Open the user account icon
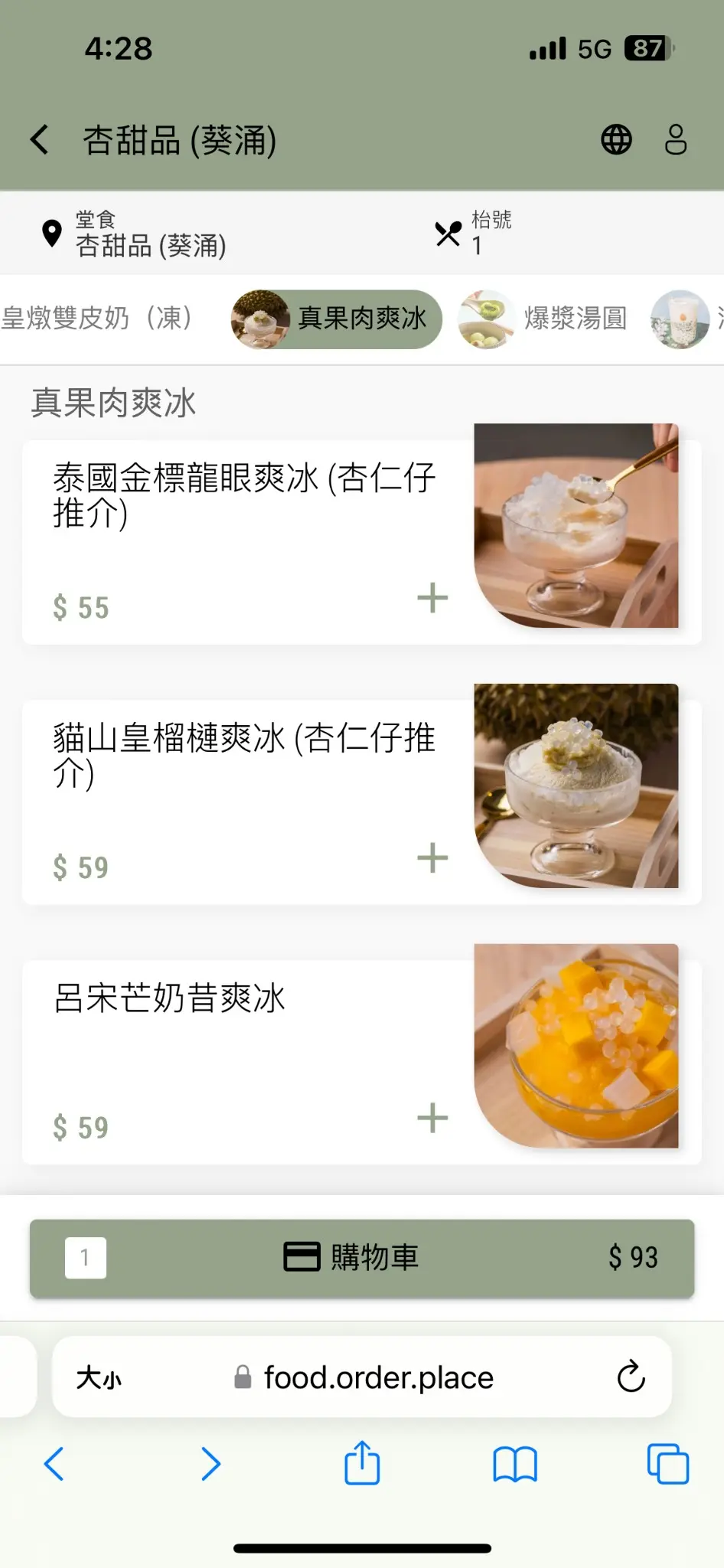724x1568 pixels. click(676, 140)
